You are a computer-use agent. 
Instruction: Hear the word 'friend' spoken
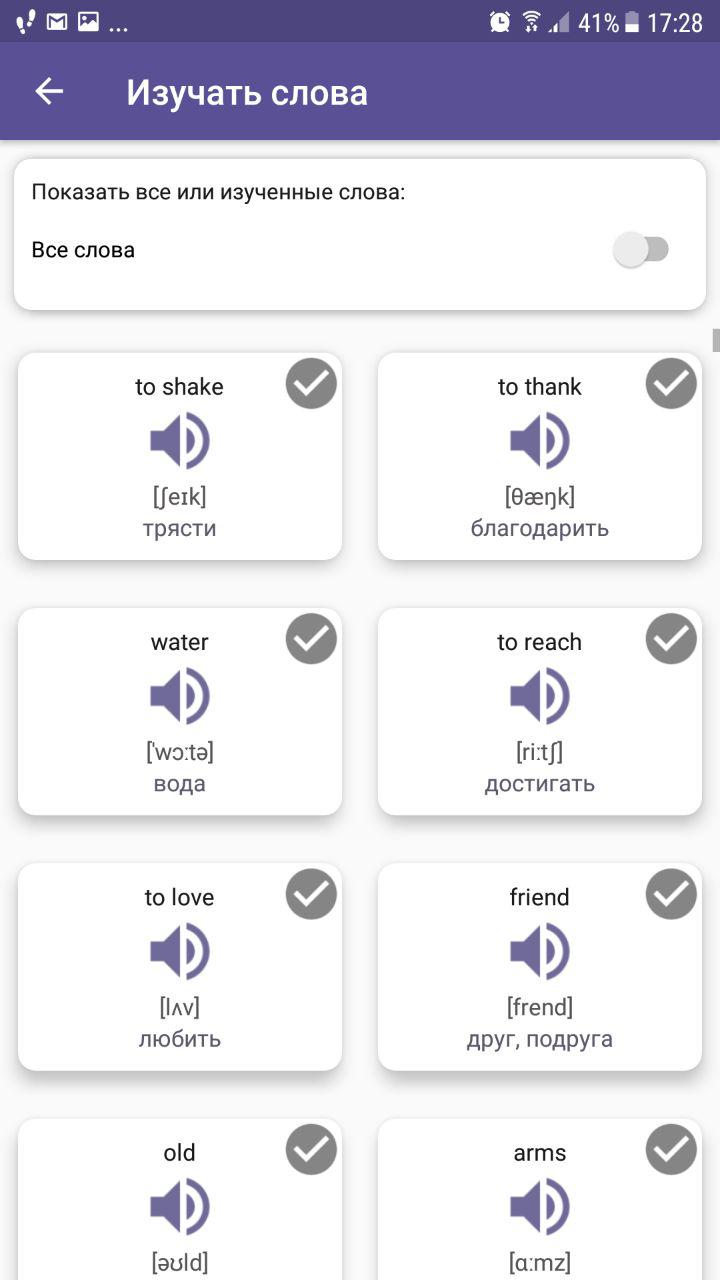[540, 951]
